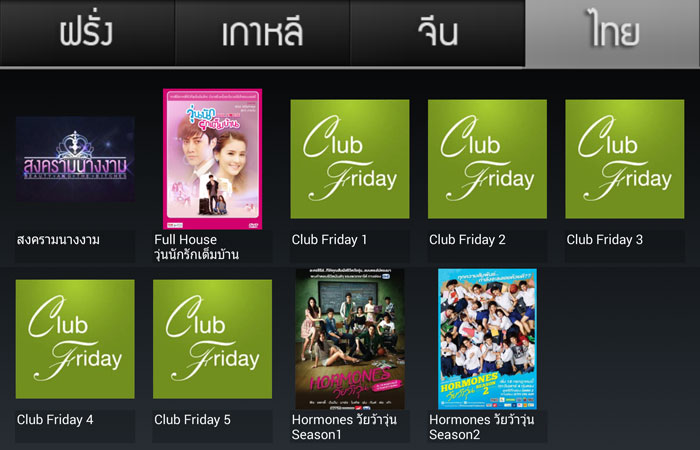Screen dimensions: 700x450
Task: Open Club Friday 5
Action: coord(212,339)
